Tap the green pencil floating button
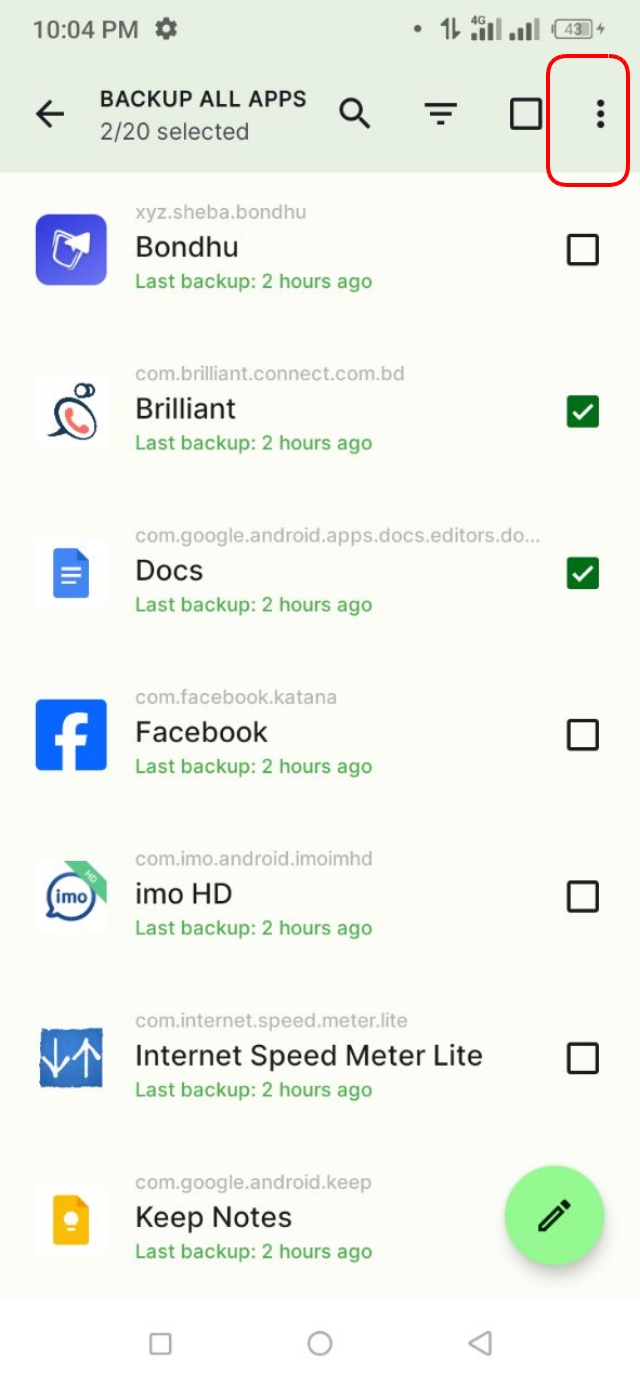 (x=554, y=1216)
